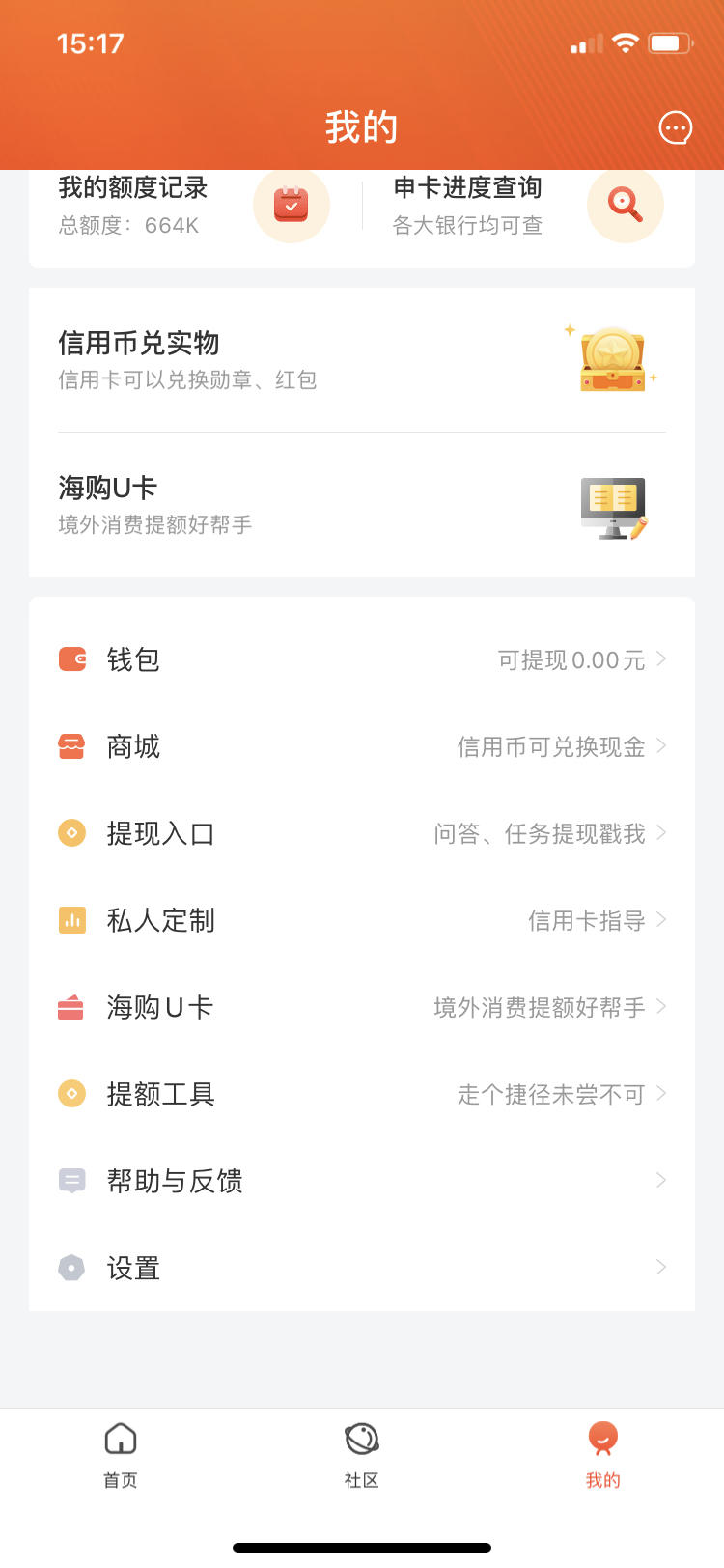The height and width of the screenshot is (1568, 724).
Task: Open 提额工具 row
Action: tap(362, 1094)
